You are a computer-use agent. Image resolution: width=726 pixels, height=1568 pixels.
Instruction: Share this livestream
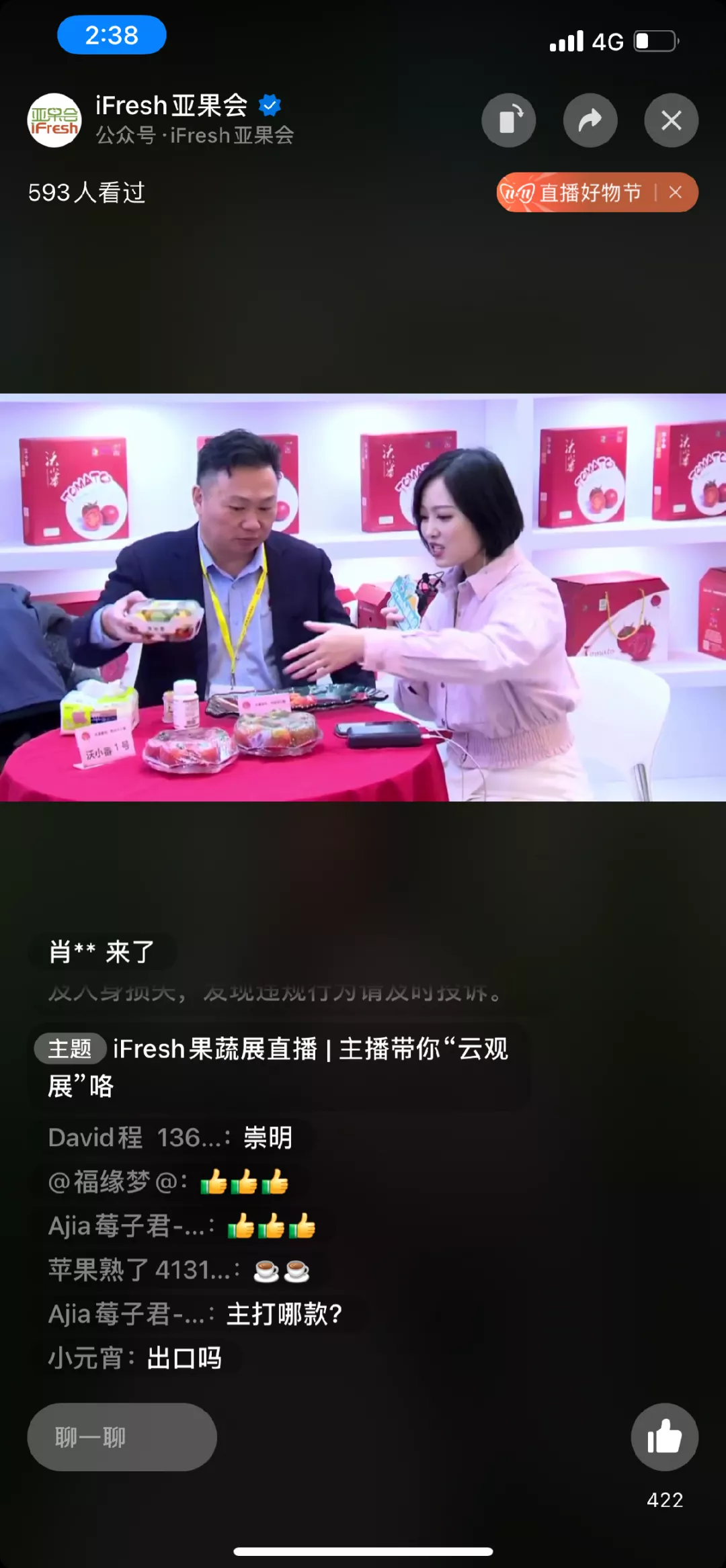click(590, 121)
